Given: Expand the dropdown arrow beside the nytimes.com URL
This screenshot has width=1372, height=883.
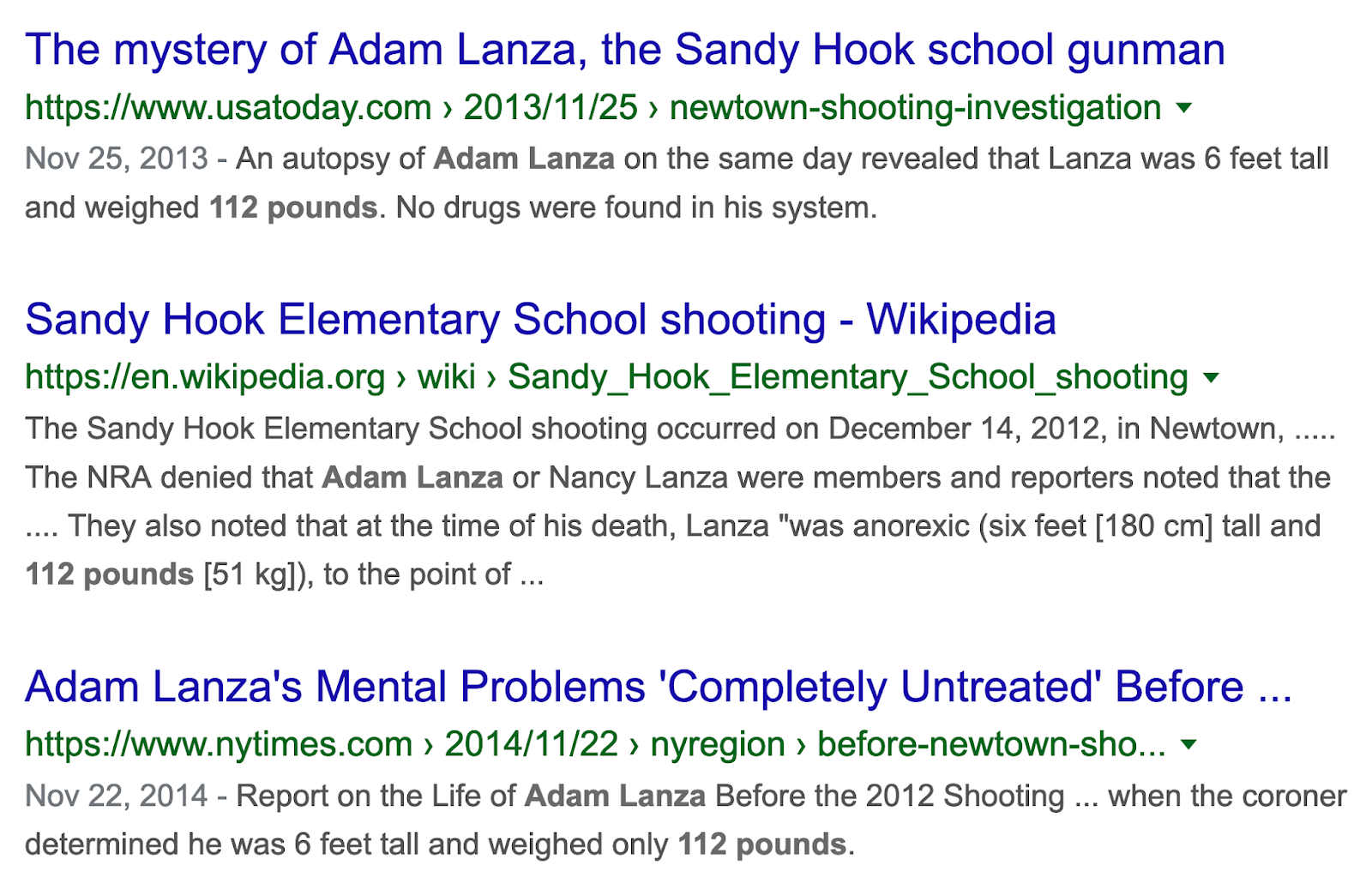Looking at the screenshot, I should pos(1188,745).
